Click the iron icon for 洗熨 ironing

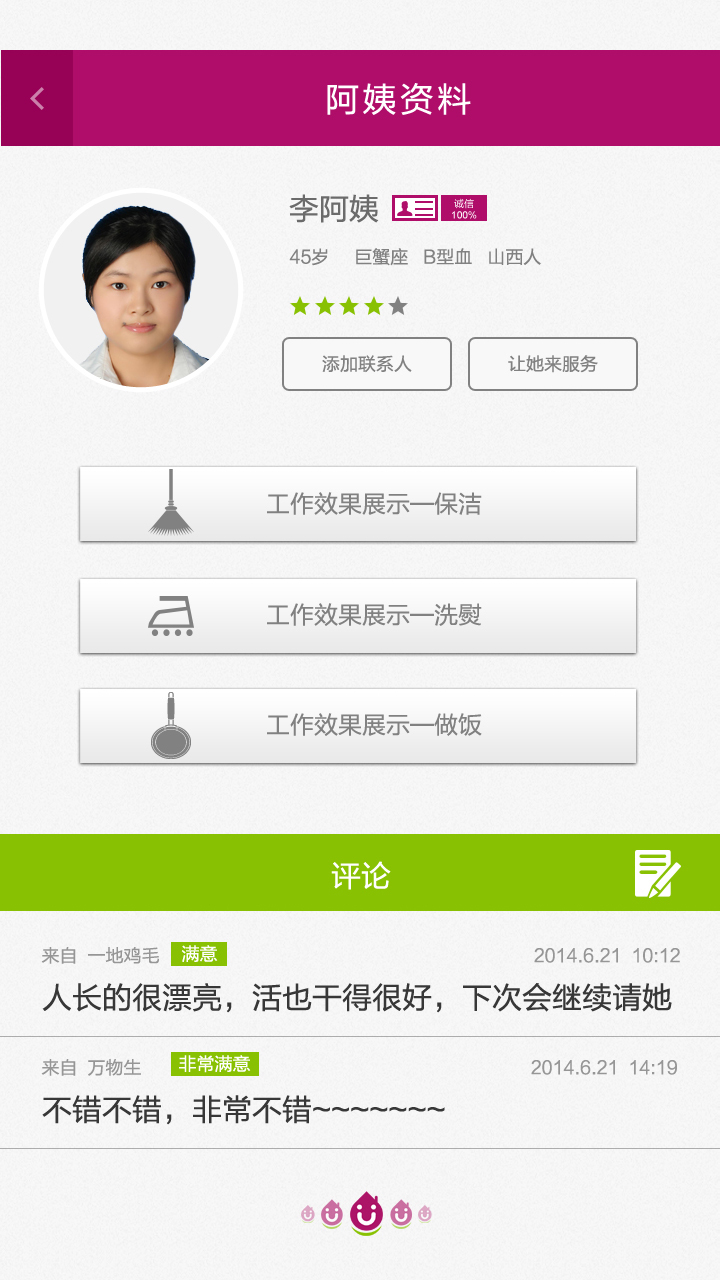click(170, 614)
